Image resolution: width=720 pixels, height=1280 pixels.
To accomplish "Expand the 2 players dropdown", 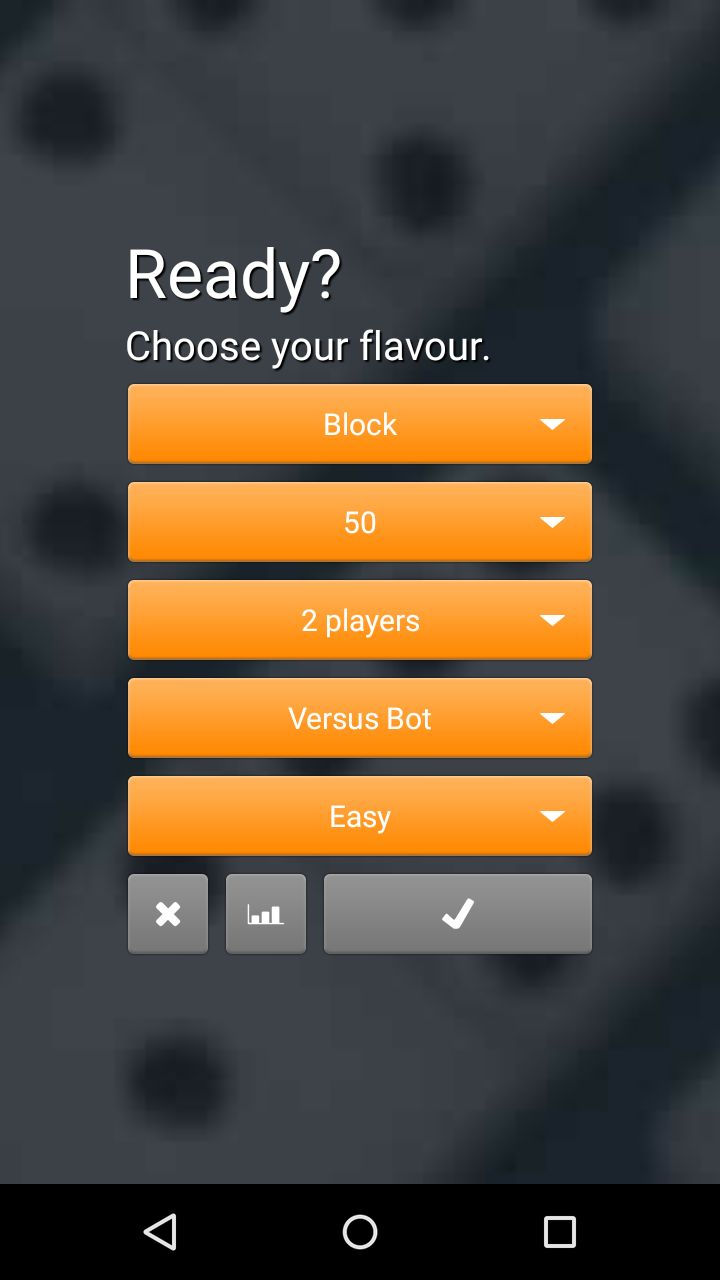I will point(360,620).
